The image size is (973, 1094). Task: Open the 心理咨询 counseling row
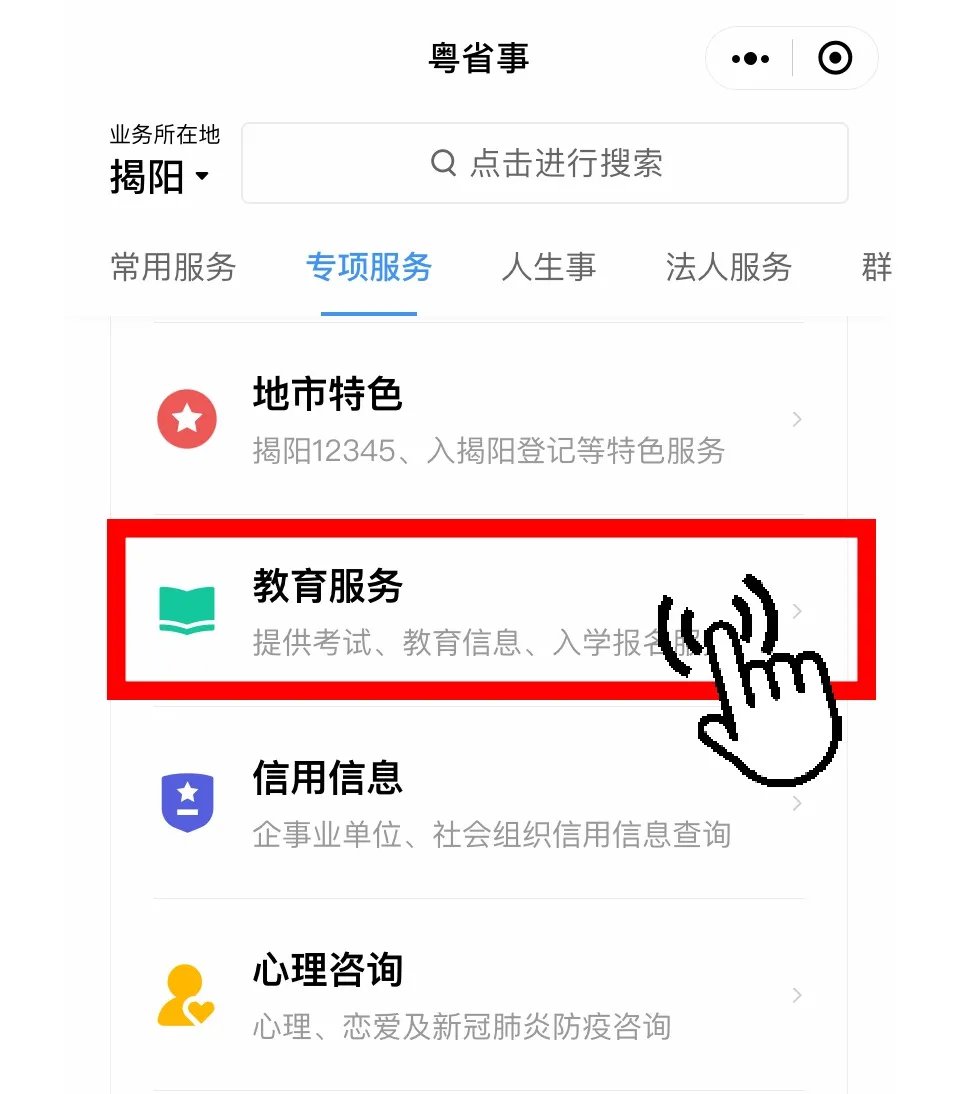pyautogui.click(x=480, y=996)
